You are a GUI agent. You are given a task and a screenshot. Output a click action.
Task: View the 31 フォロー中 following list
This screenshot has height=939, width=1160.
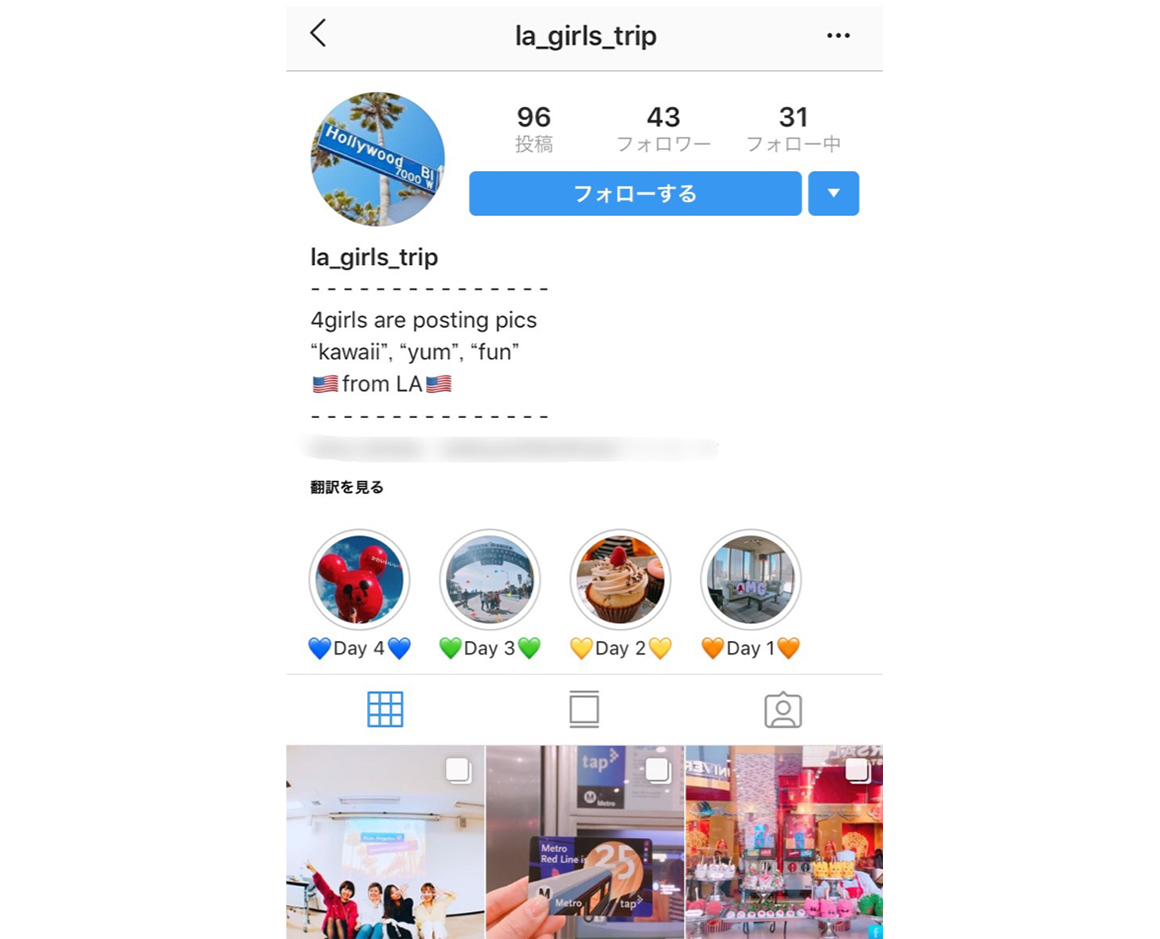793,129
